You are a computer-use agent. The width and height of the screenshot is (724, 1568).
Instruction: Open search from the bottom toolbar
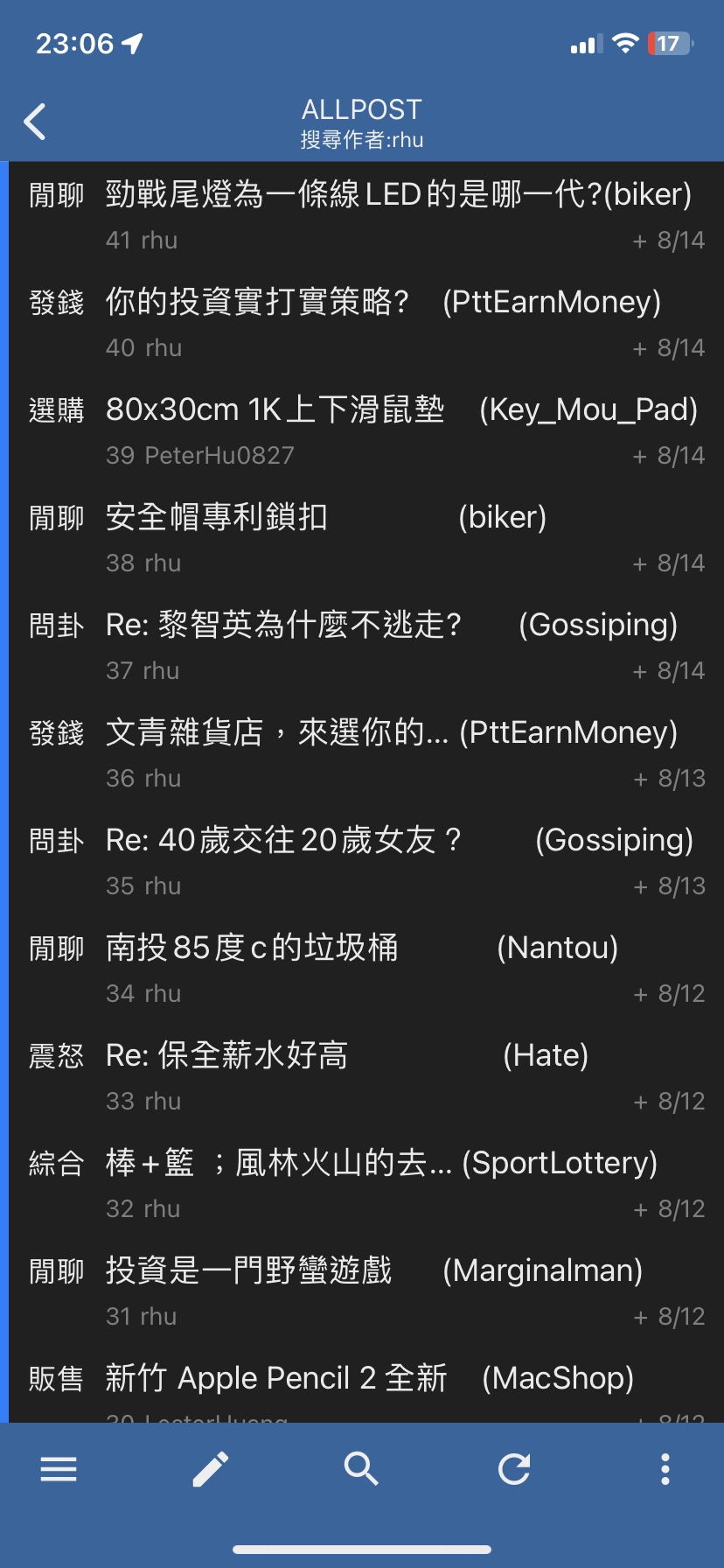361,1469
